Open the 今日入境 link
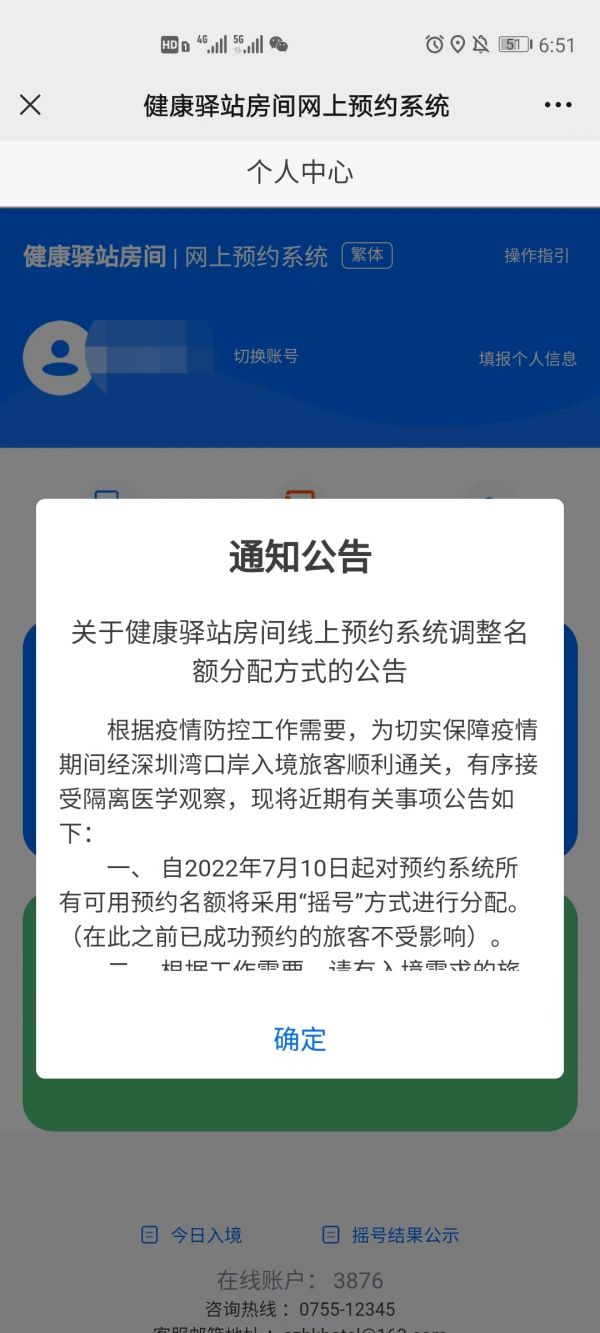This screenshot has height=1333, width=600. tap(191, 1235)
